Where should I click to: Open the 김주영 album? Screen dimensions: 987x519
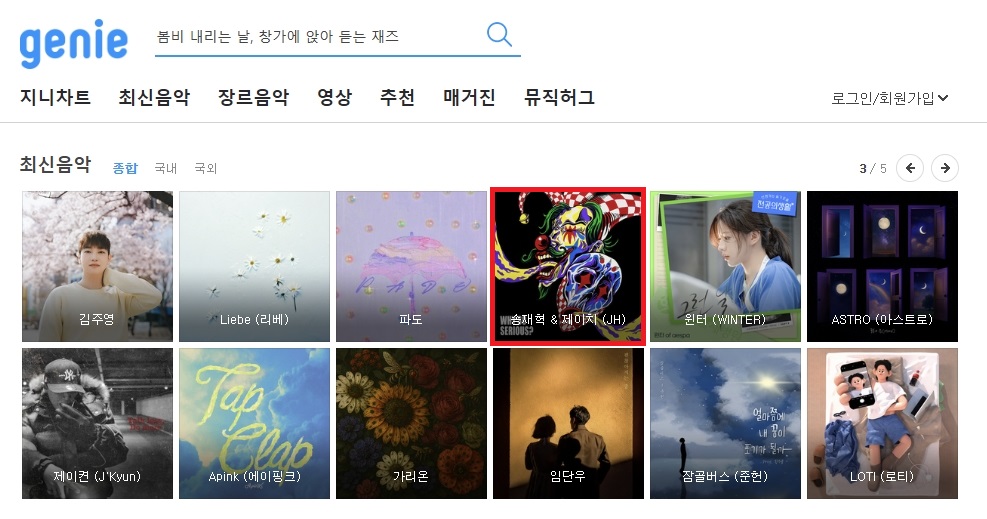click(97, 266)
